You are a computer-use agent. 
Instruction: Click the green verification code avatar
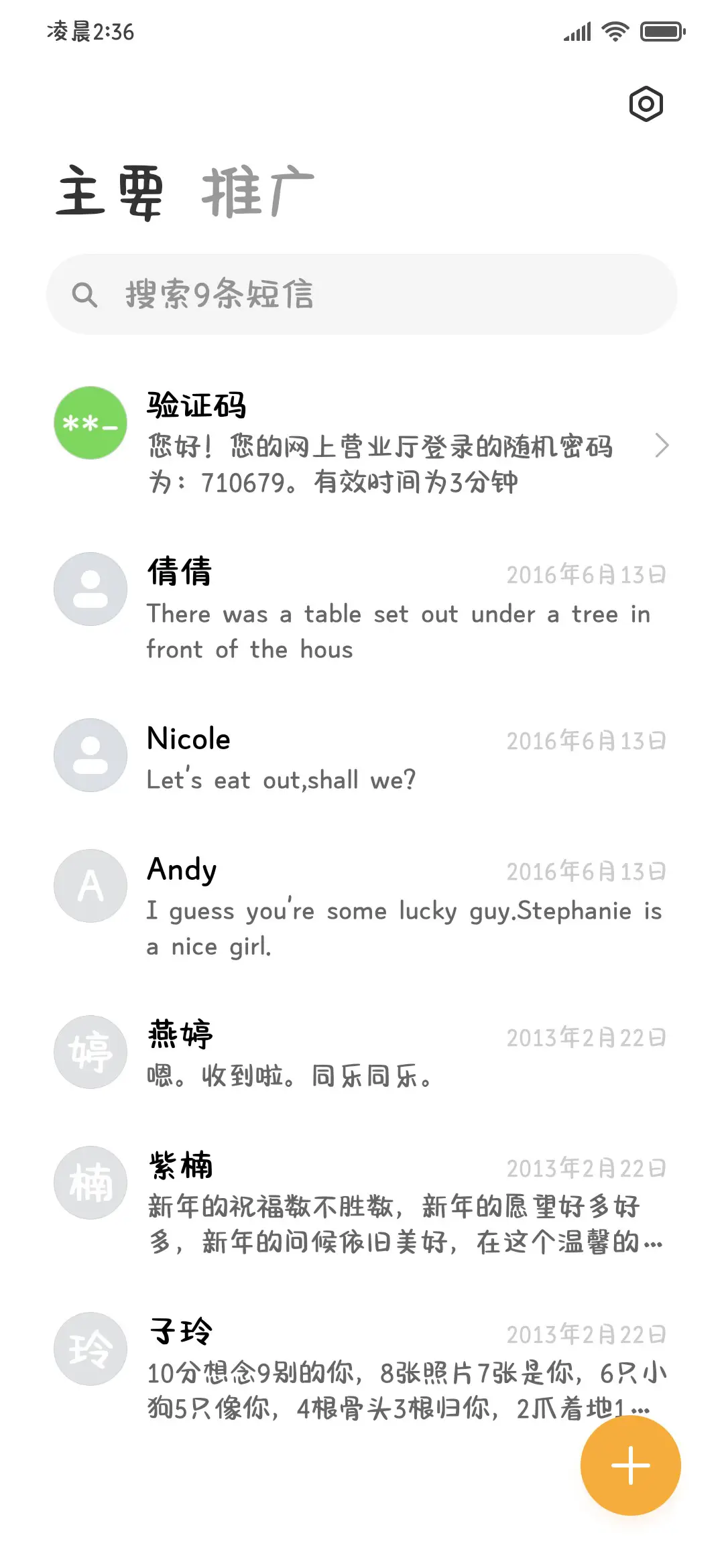pos(89,422)
